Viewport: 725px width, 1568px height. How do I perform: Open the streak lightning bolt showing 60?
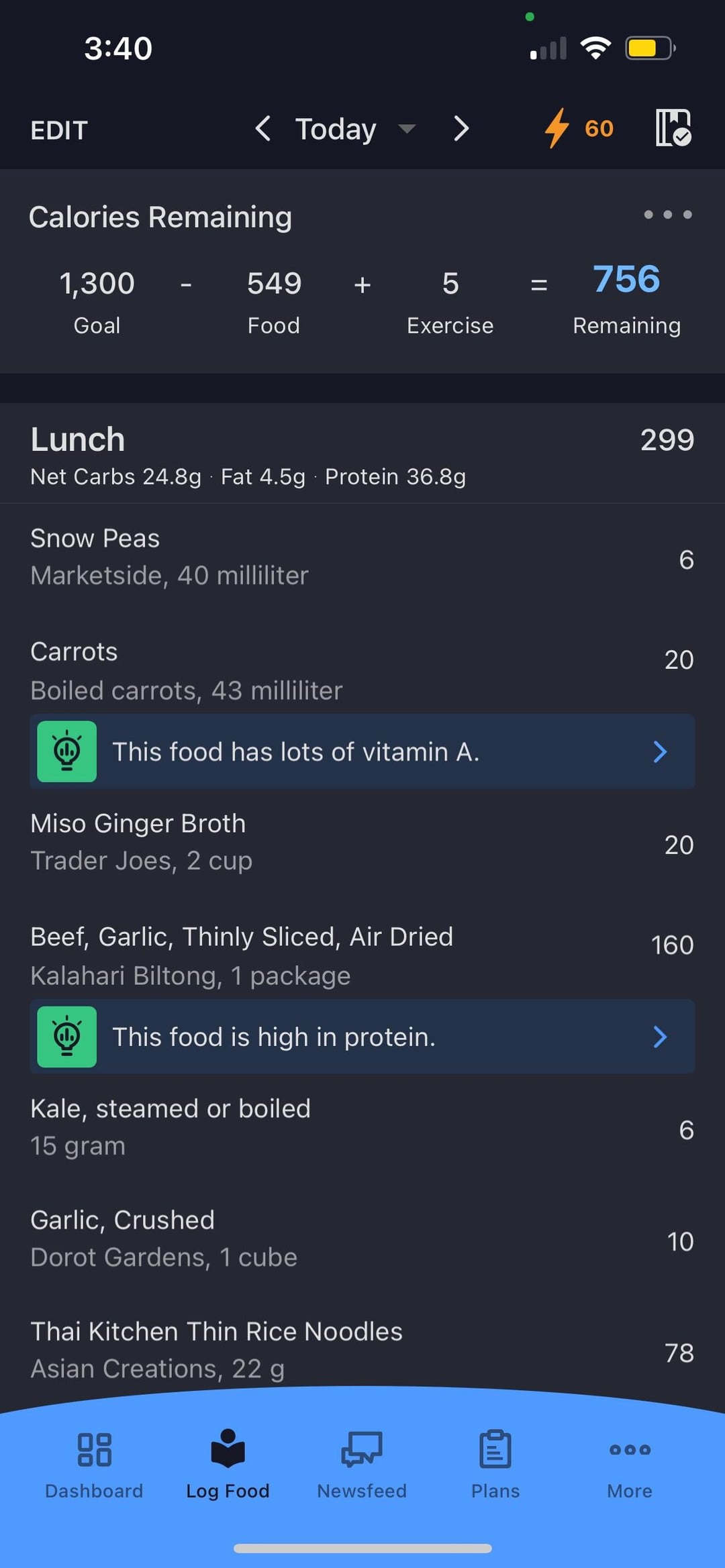coord(579,128)
